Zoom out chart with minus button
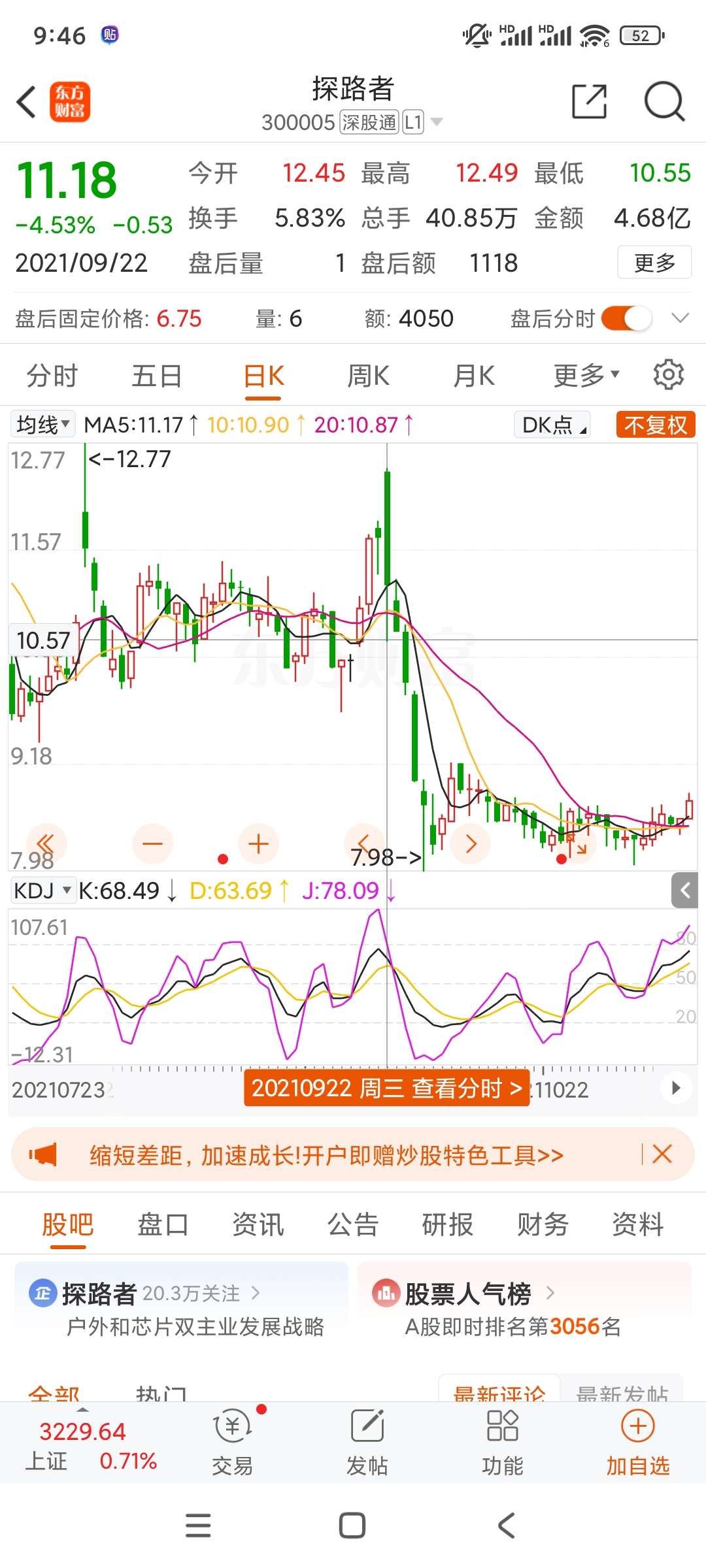 click(152, 844)
